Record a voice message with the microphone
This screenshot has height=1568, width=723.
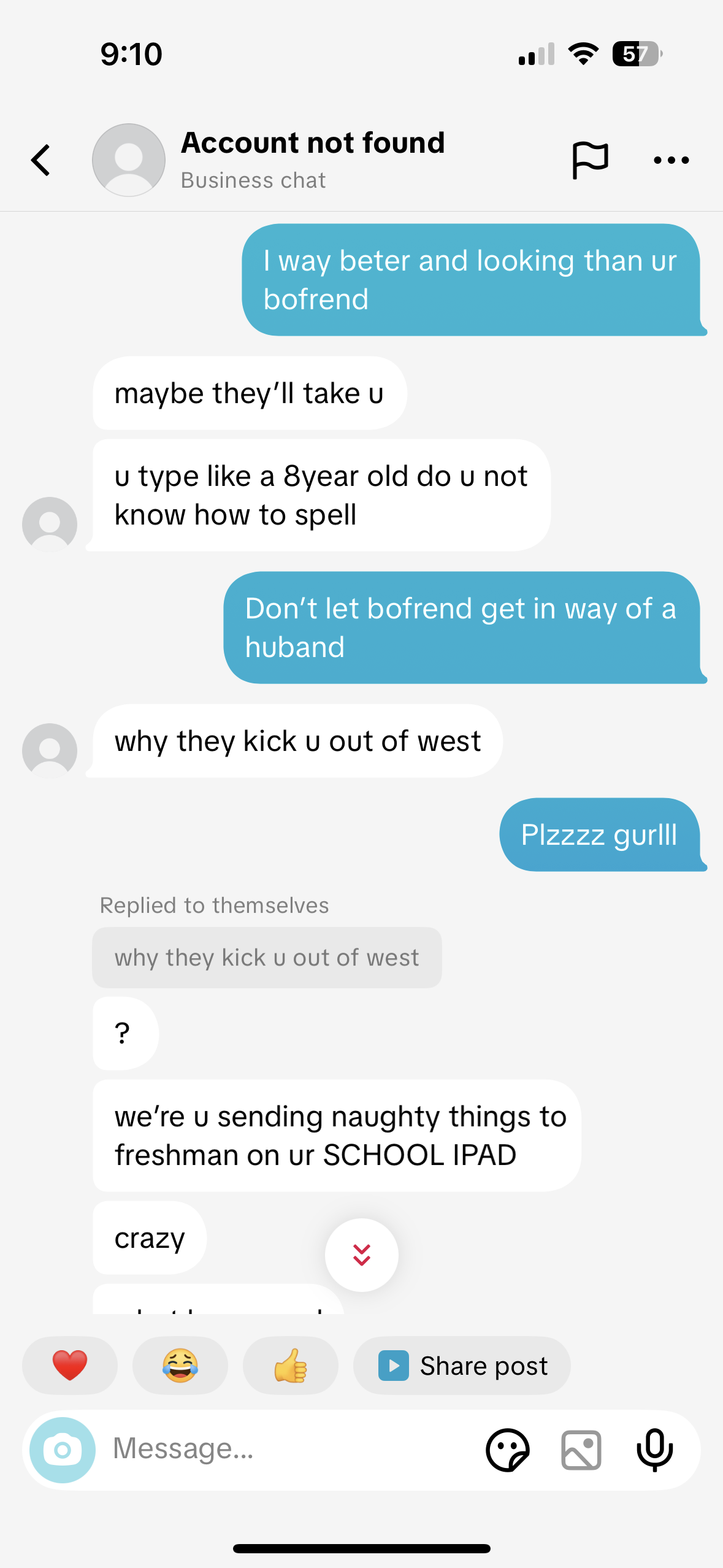coord(655,1450)
